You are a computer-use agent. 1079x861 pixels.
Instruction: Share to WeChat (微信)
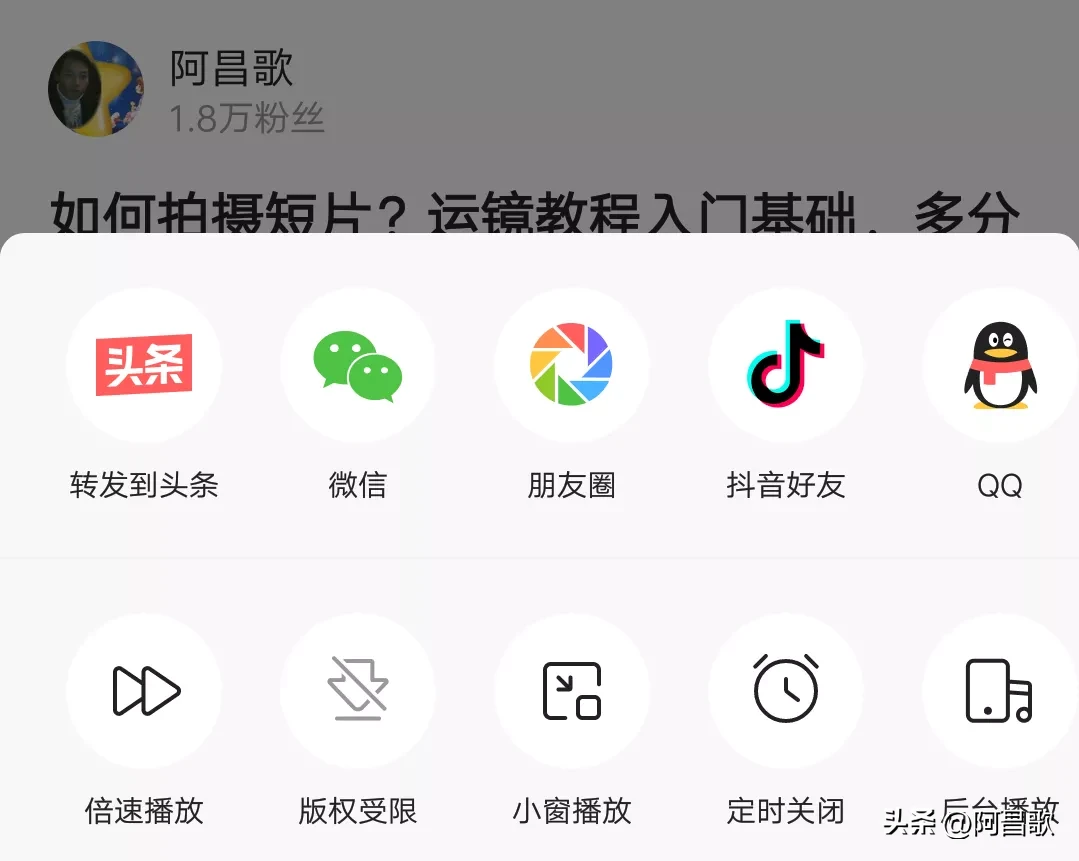(358, 365)
